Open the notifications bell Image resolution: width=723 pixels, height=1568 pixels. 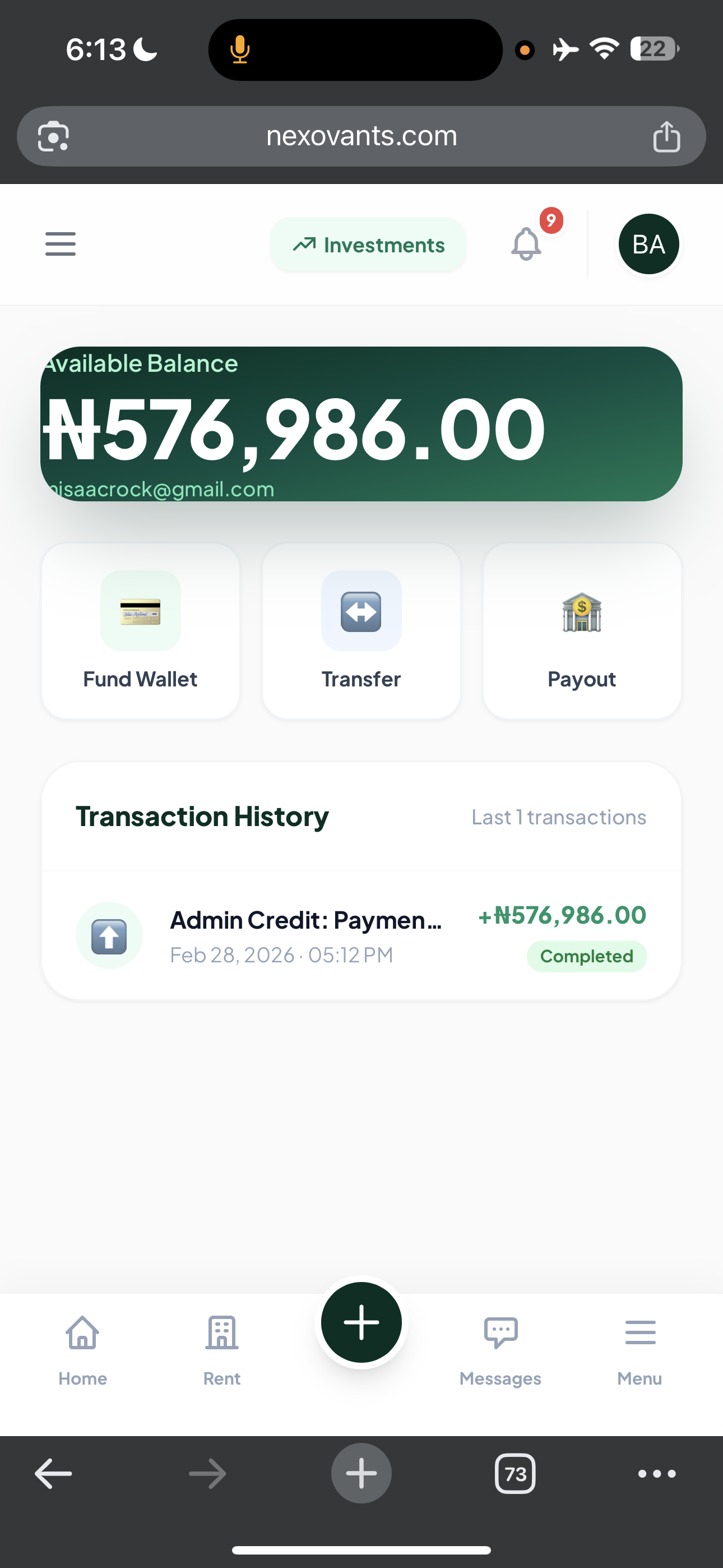coord(526,244)
